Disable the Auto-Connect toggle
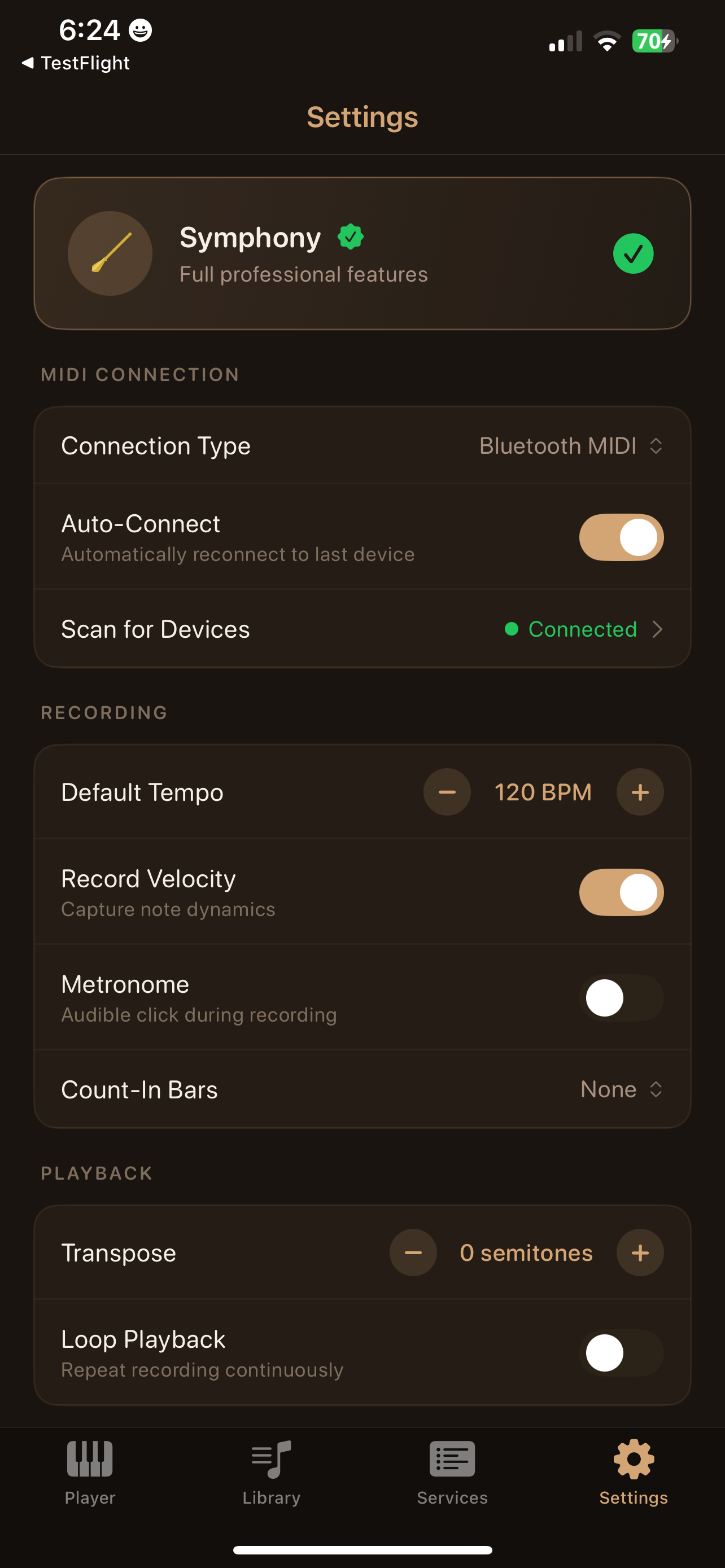Image resolution: width=725 pixels, height=1568 pixels. (621, 537)
